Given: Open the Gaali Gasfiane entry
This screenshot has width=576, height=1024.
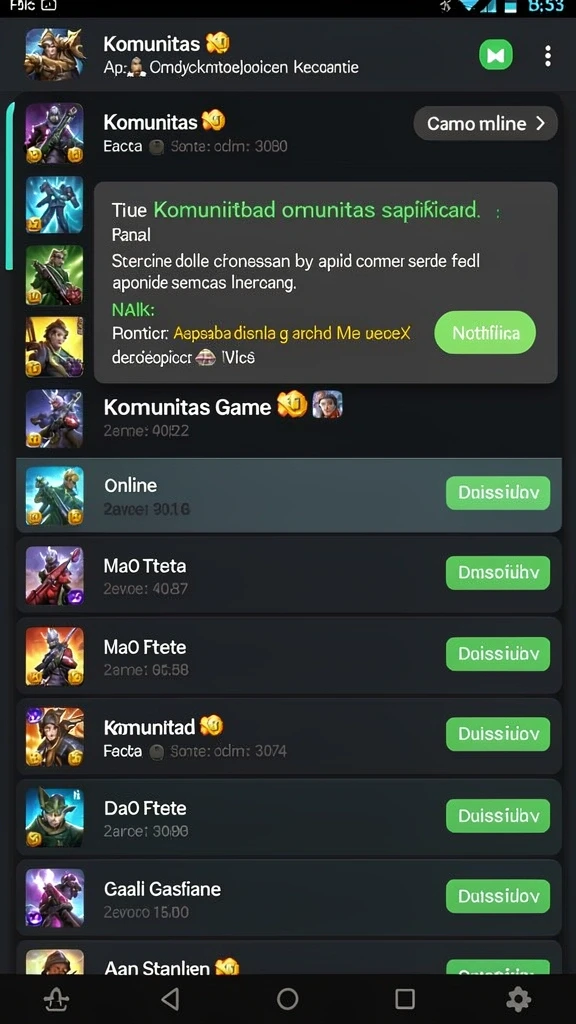Looking at the screenshot, I should tap(289, 897).
